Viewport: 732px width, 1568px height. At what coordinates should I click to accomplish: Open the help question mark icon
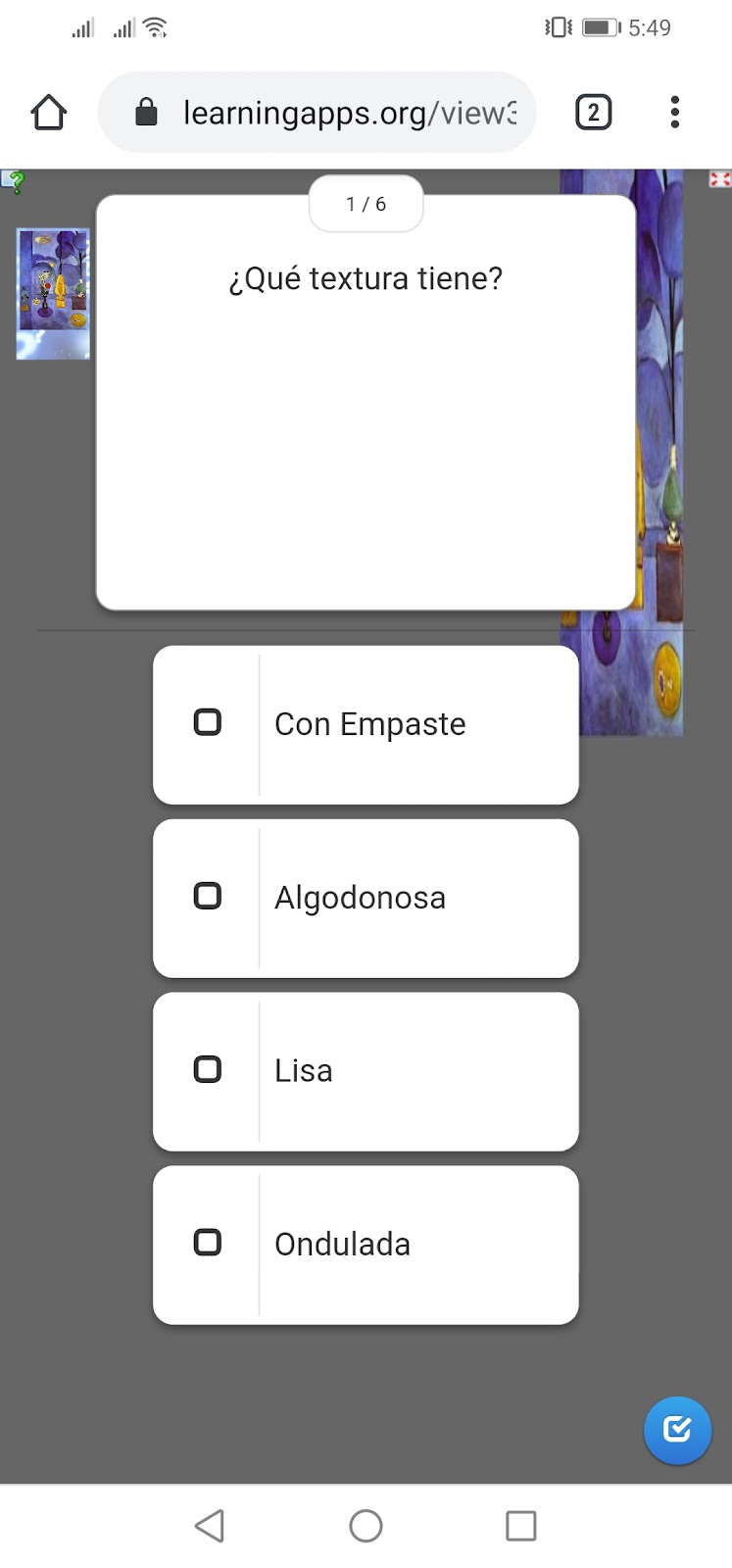13,181
